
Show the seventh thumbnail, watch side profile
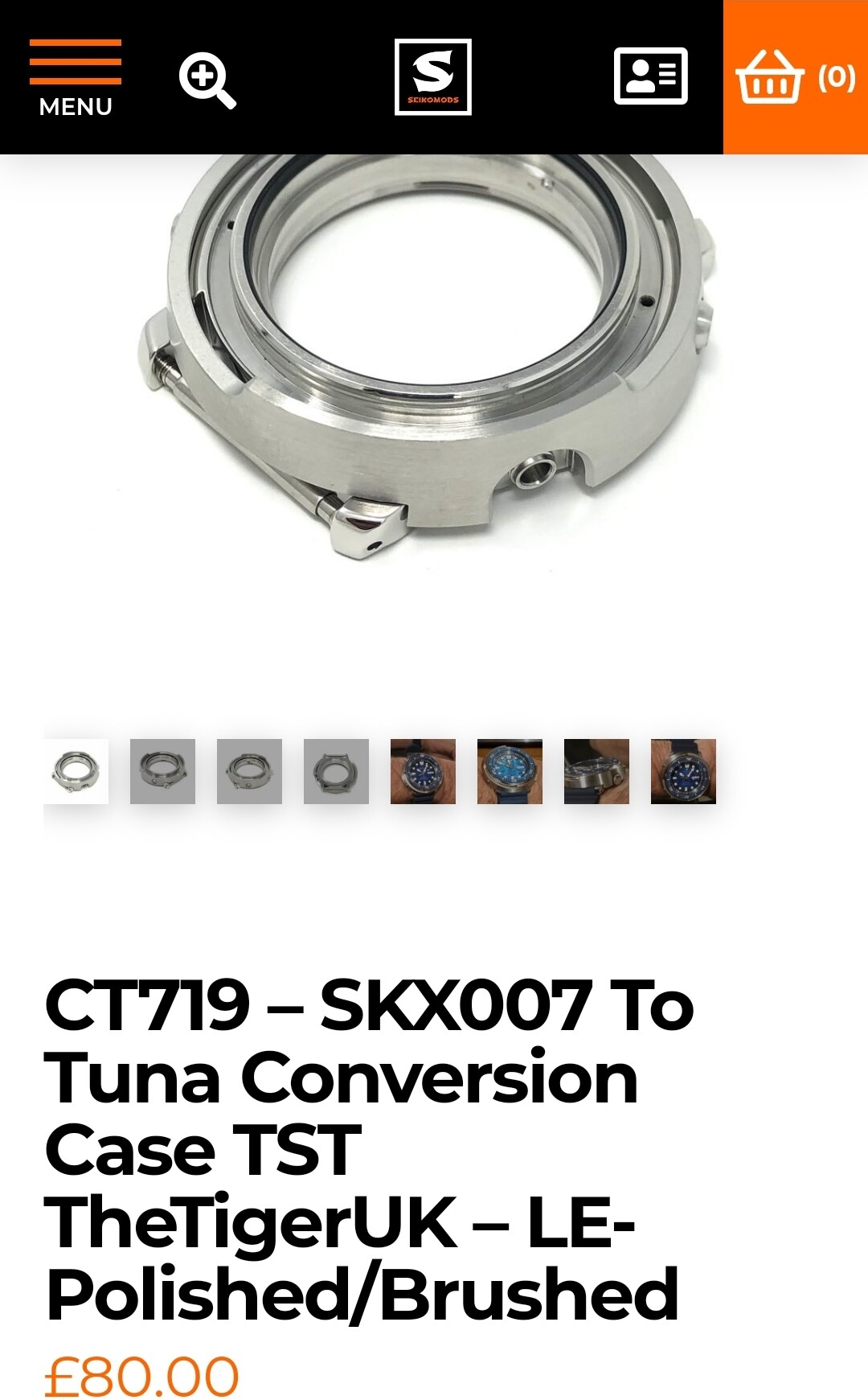pyautogui.click(x=596, y=771)
